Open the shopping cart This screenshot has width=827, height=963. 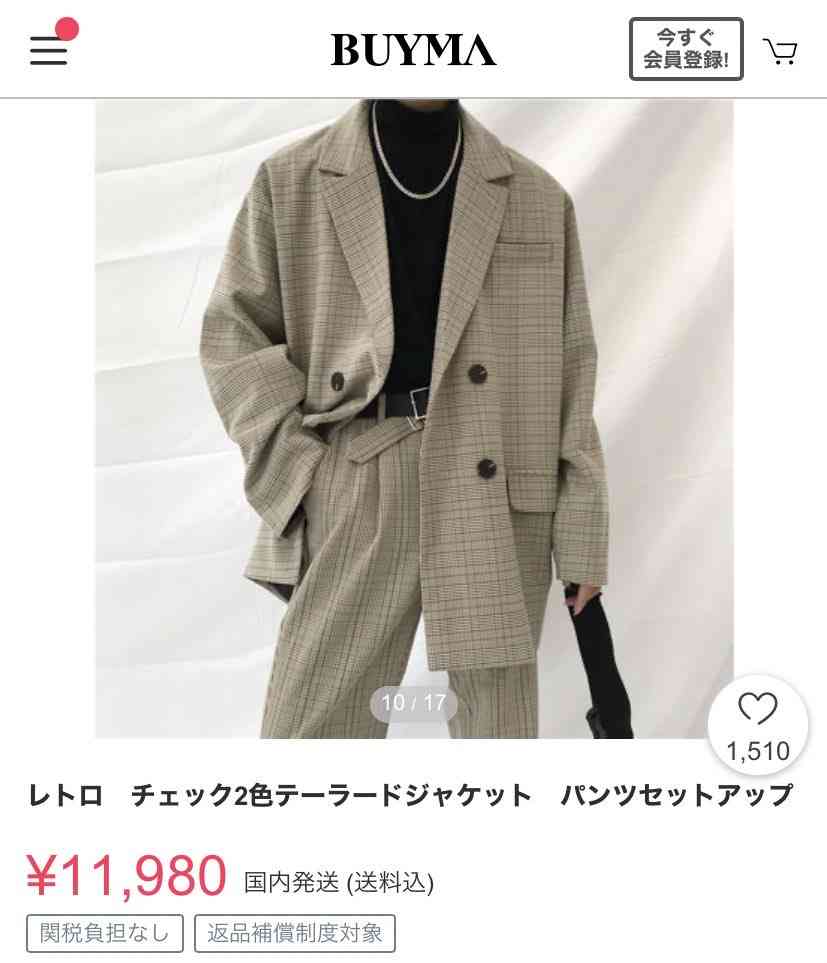click(x=780, y=51)
